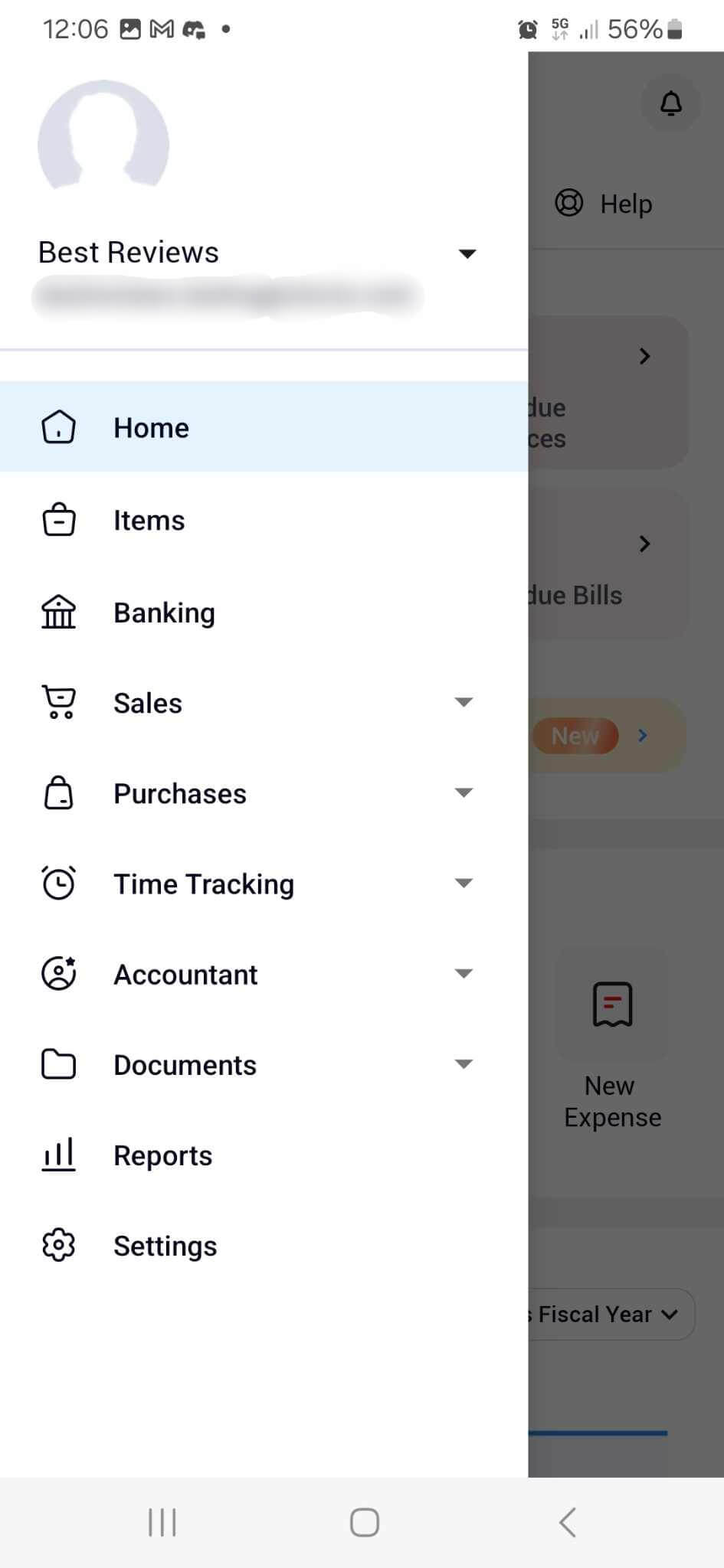Expand the Sales submenu

pyautogui.click(x=464, y=701)
